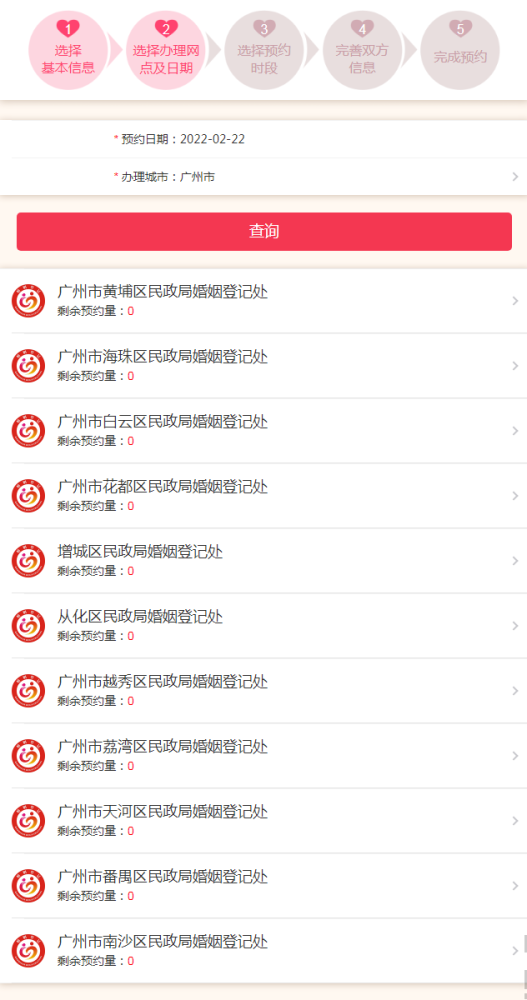Image resolution: width=527 pixels, height=1000 pixels.
Task: Open 广州市天河区民政局婚姻登记处
Action: [x=264, y=821]
